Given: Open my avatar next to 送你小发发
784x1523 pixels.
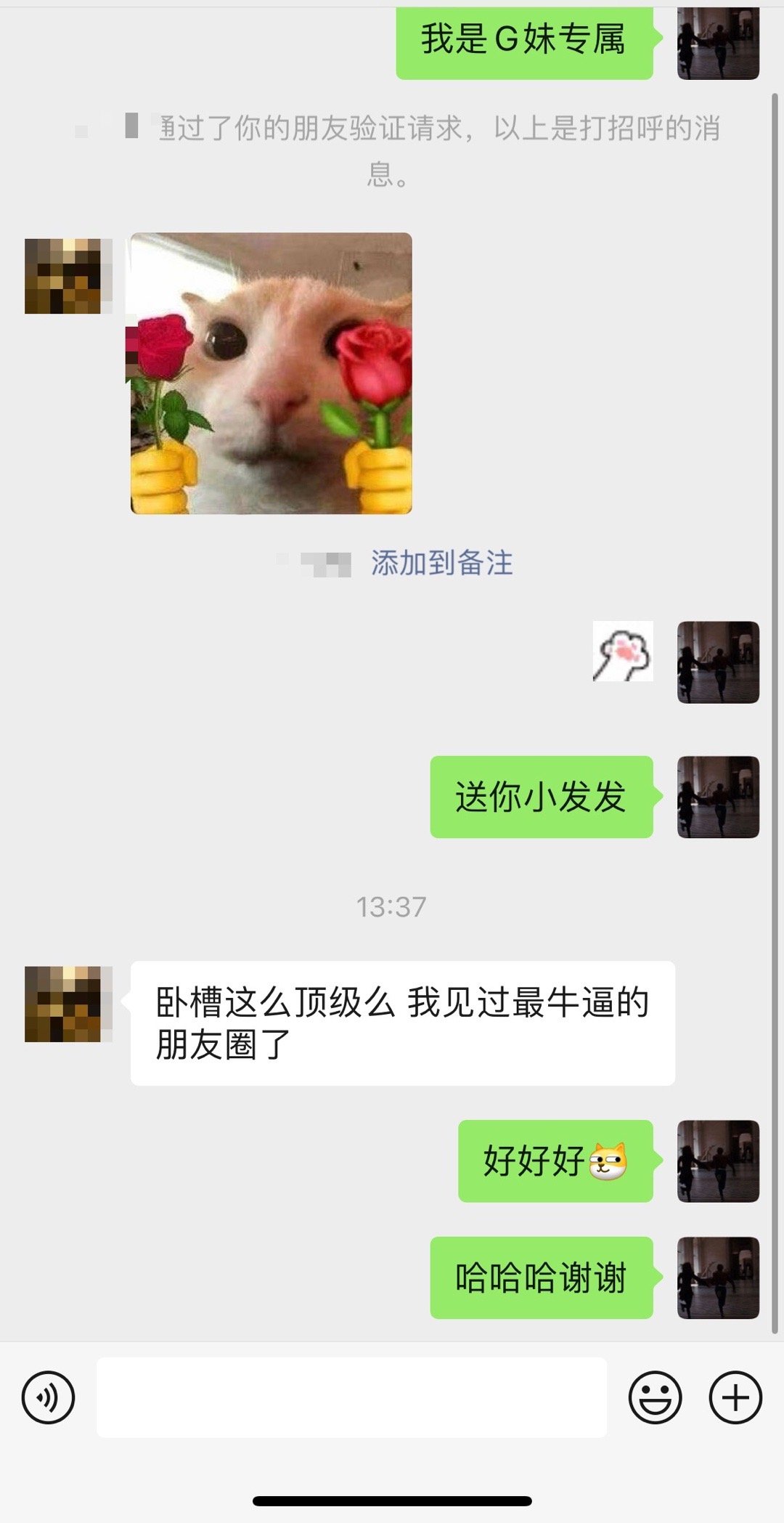Looking at the screenshot, I should (718, 797).
